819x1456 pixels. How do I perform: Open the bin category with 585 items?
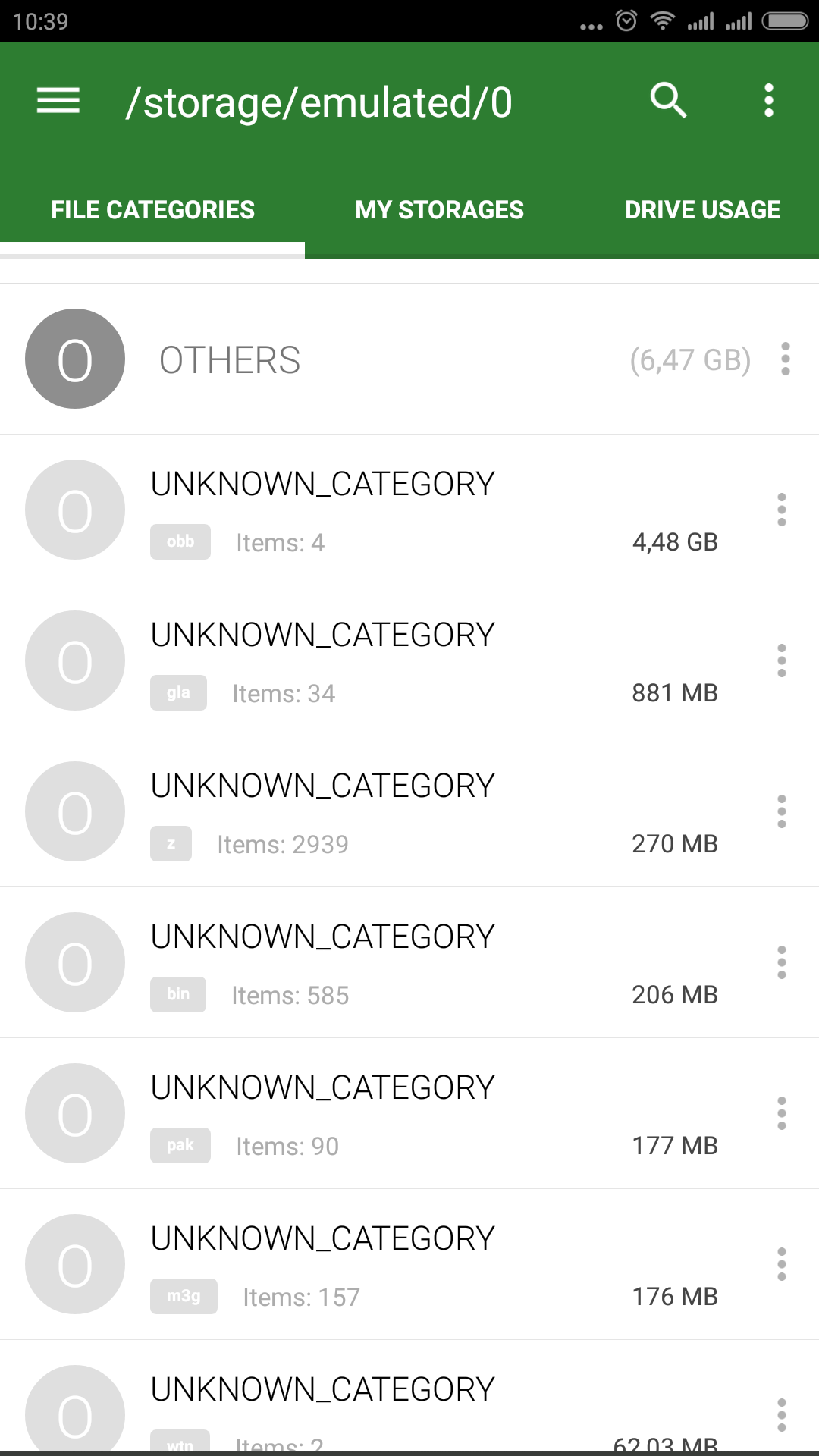[x=409, y=962]
